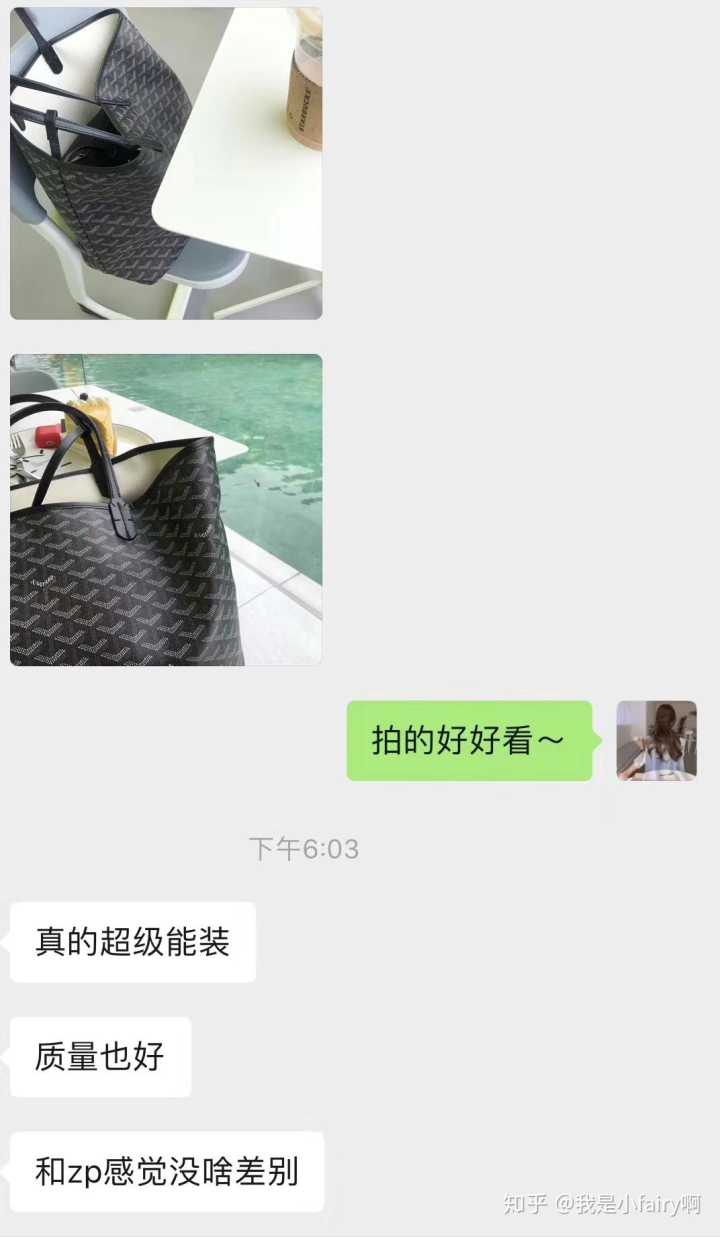Open the sender's profile avatar
720x1237 pixels.
pyautogui.click(x=656, y=741)
